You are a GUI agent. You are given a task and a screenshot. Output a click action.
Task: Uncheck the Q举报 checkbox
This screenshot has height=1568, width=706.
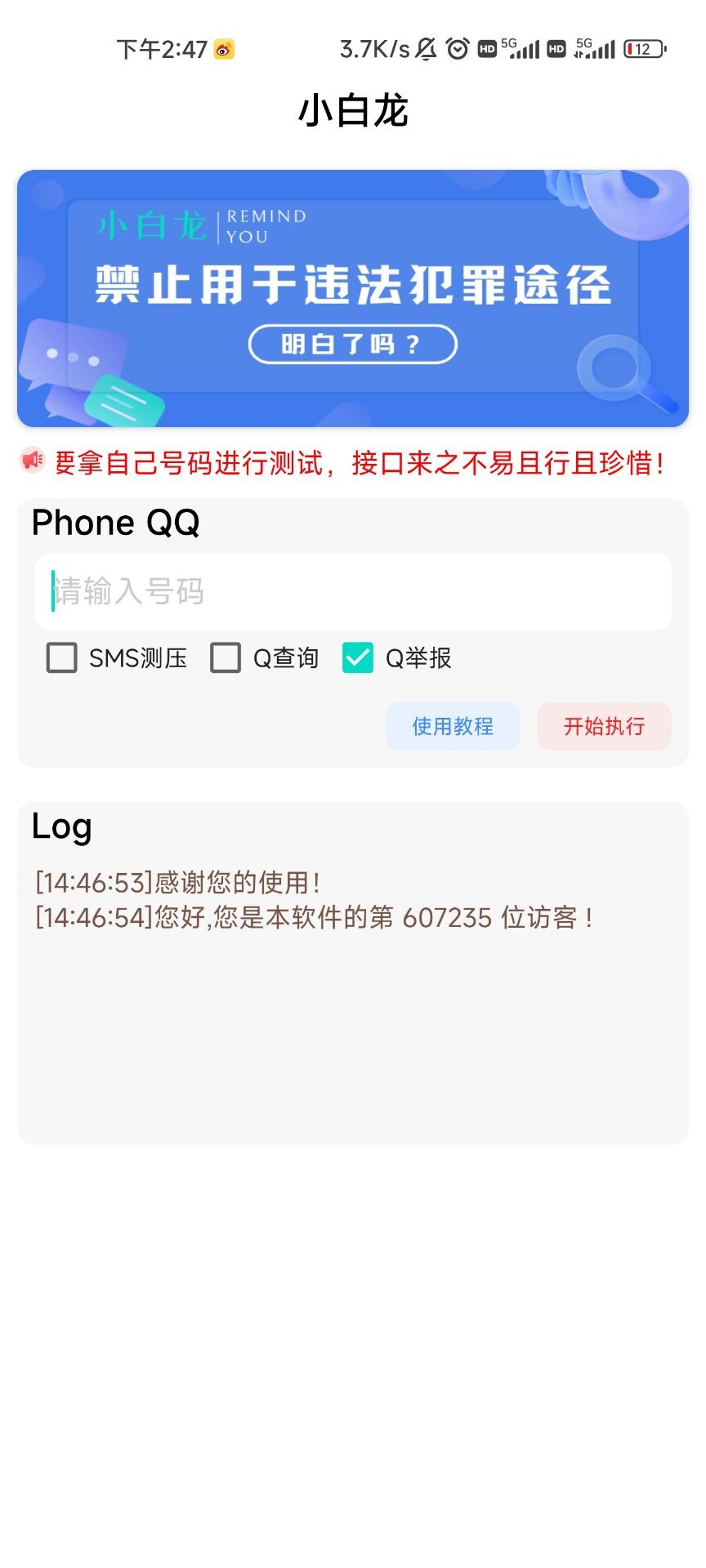356,656
